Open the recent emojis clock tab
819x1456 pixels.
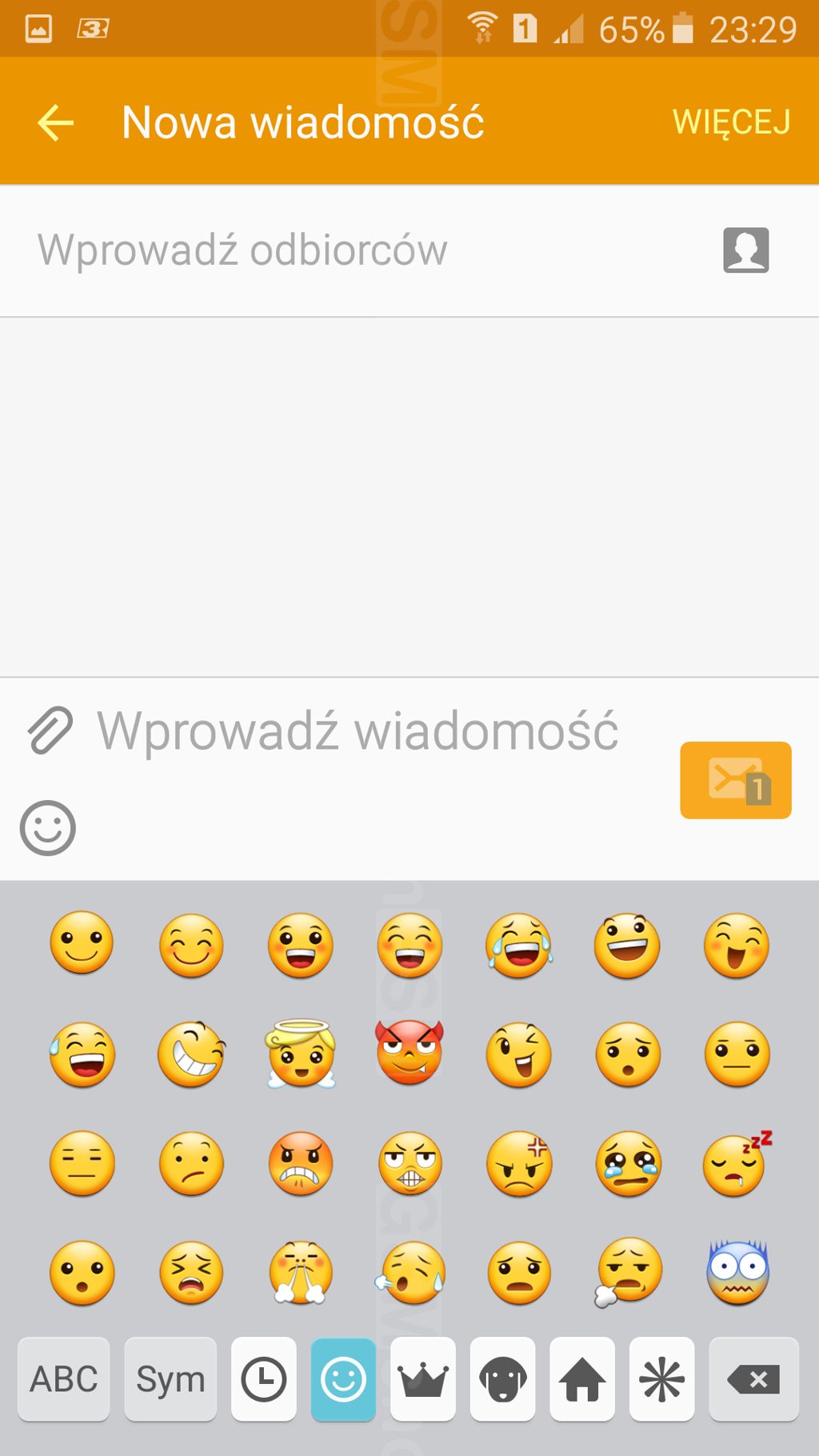tap(264, 1379)
